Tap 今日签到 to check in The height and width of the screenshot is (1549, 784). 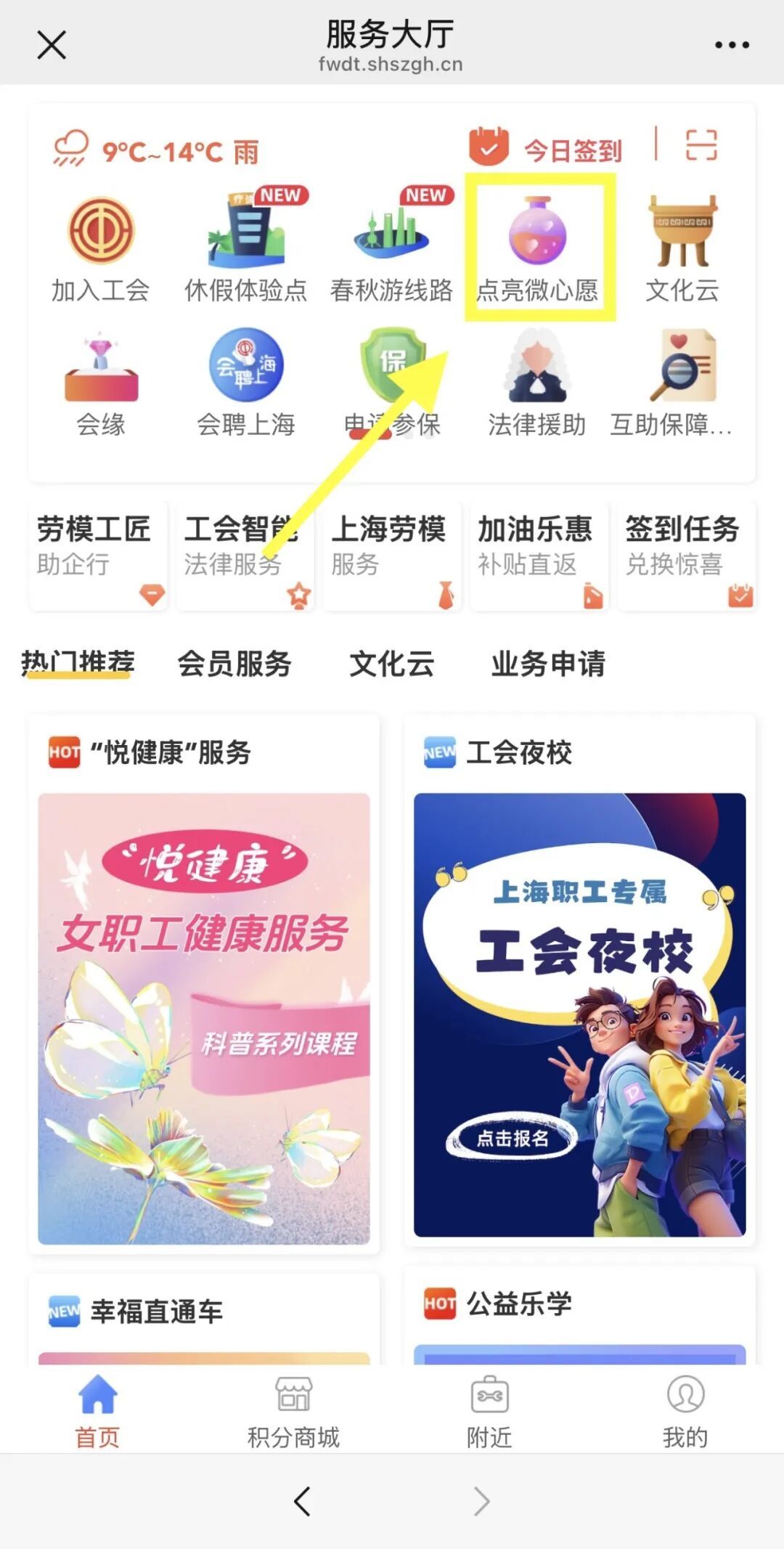546,148
